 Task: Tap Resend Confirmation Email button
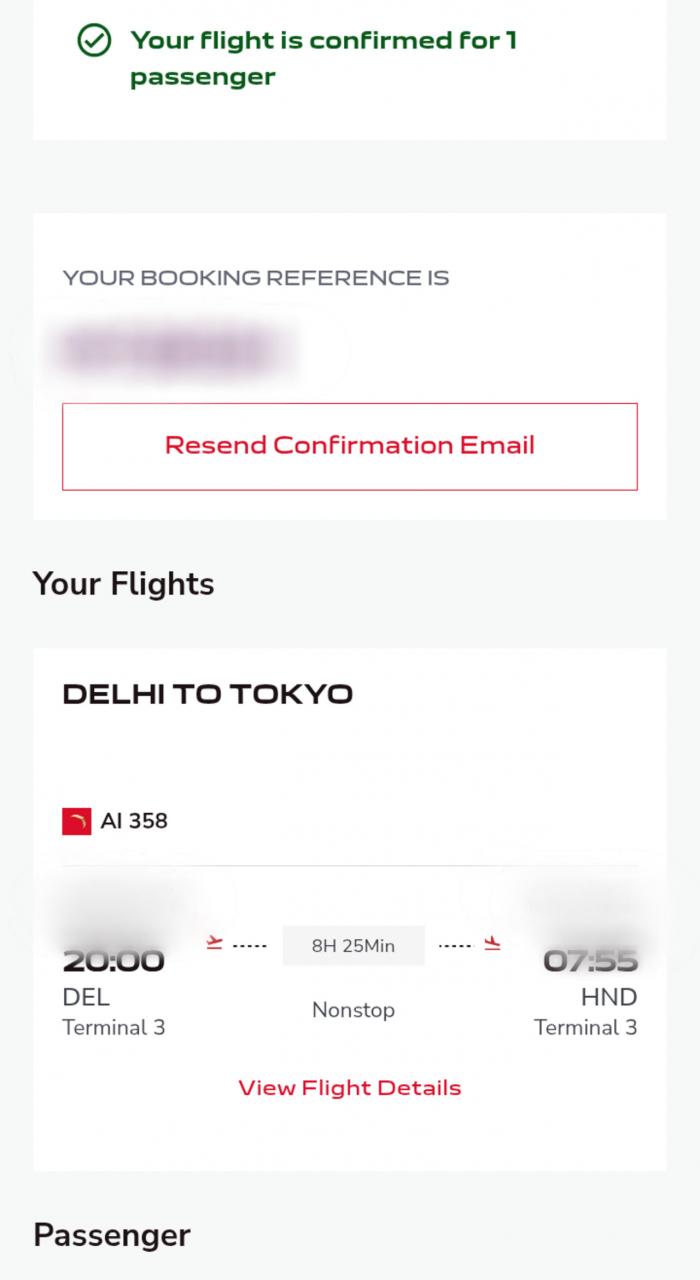(349, 446)
